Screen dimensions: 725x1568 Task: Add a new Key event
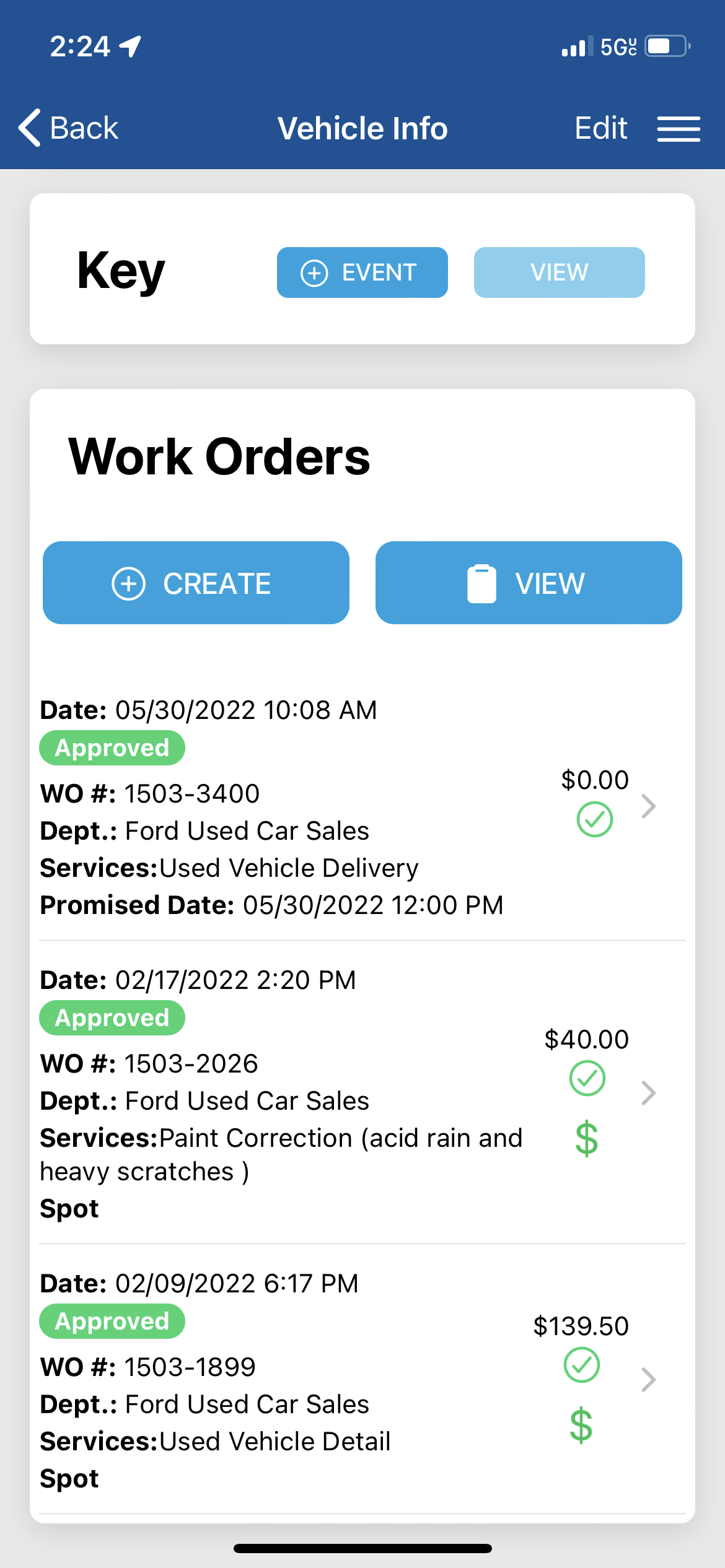coord(362,272)
